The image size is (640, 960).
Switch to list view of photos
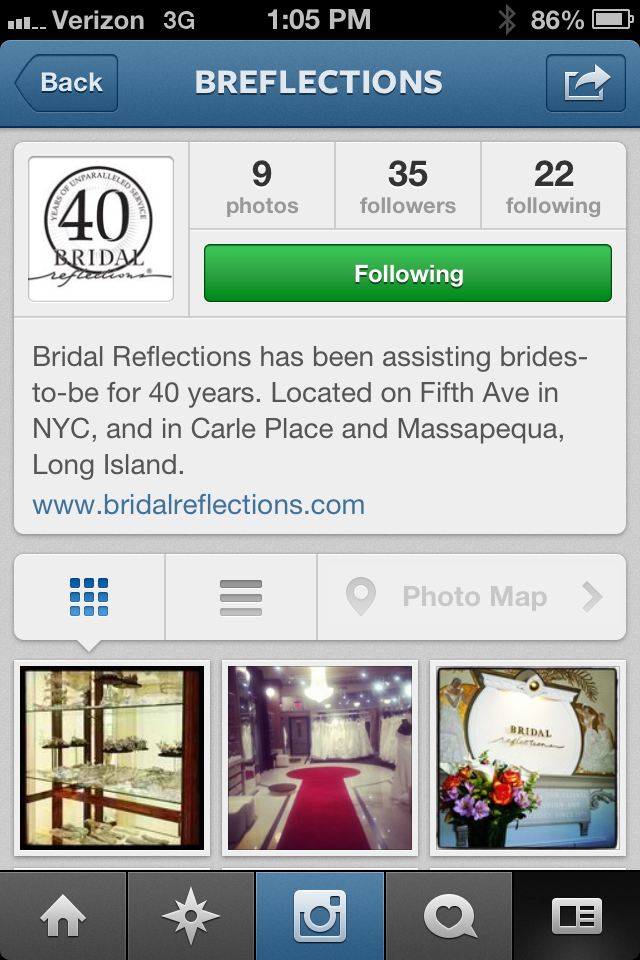240,597
